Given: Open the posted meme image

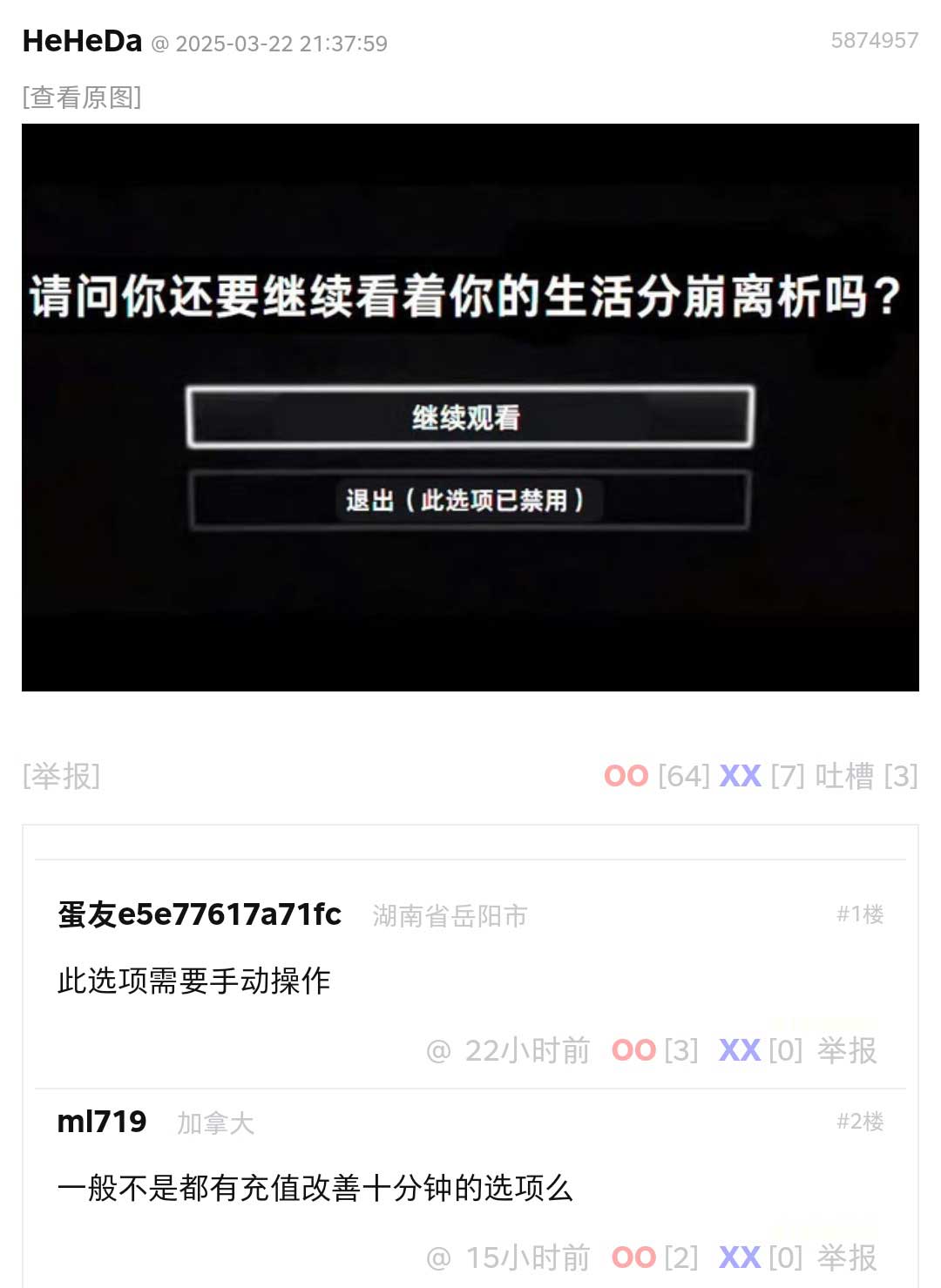Looking at the screenshot, I should click(x=470, y=408).
